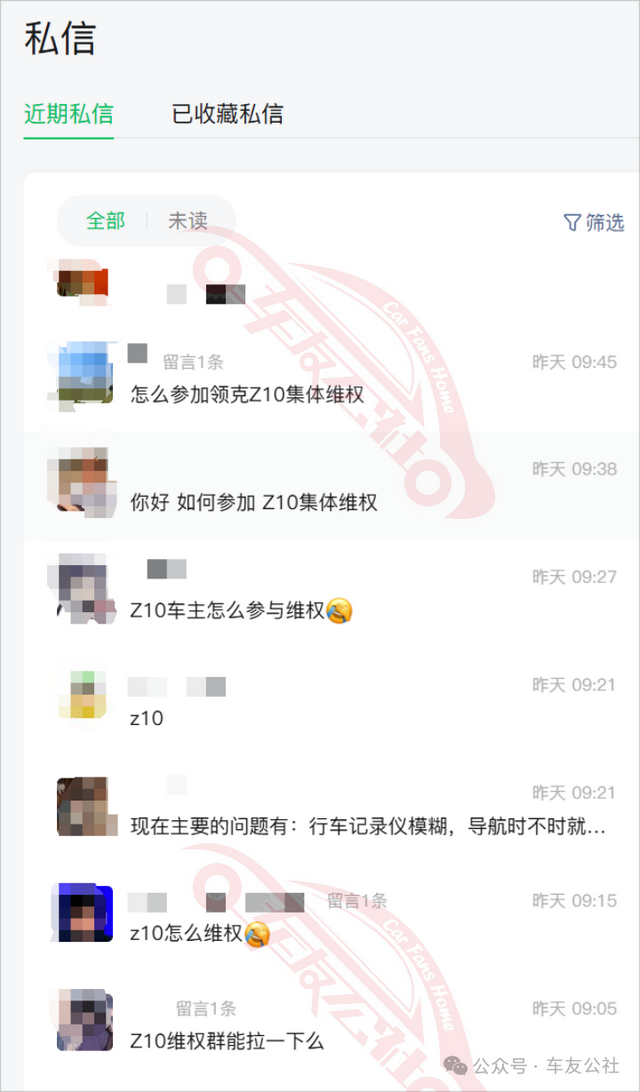Select the 全部 message filter
Viewport: 640px width, 1092px height.
pos(106,221)
